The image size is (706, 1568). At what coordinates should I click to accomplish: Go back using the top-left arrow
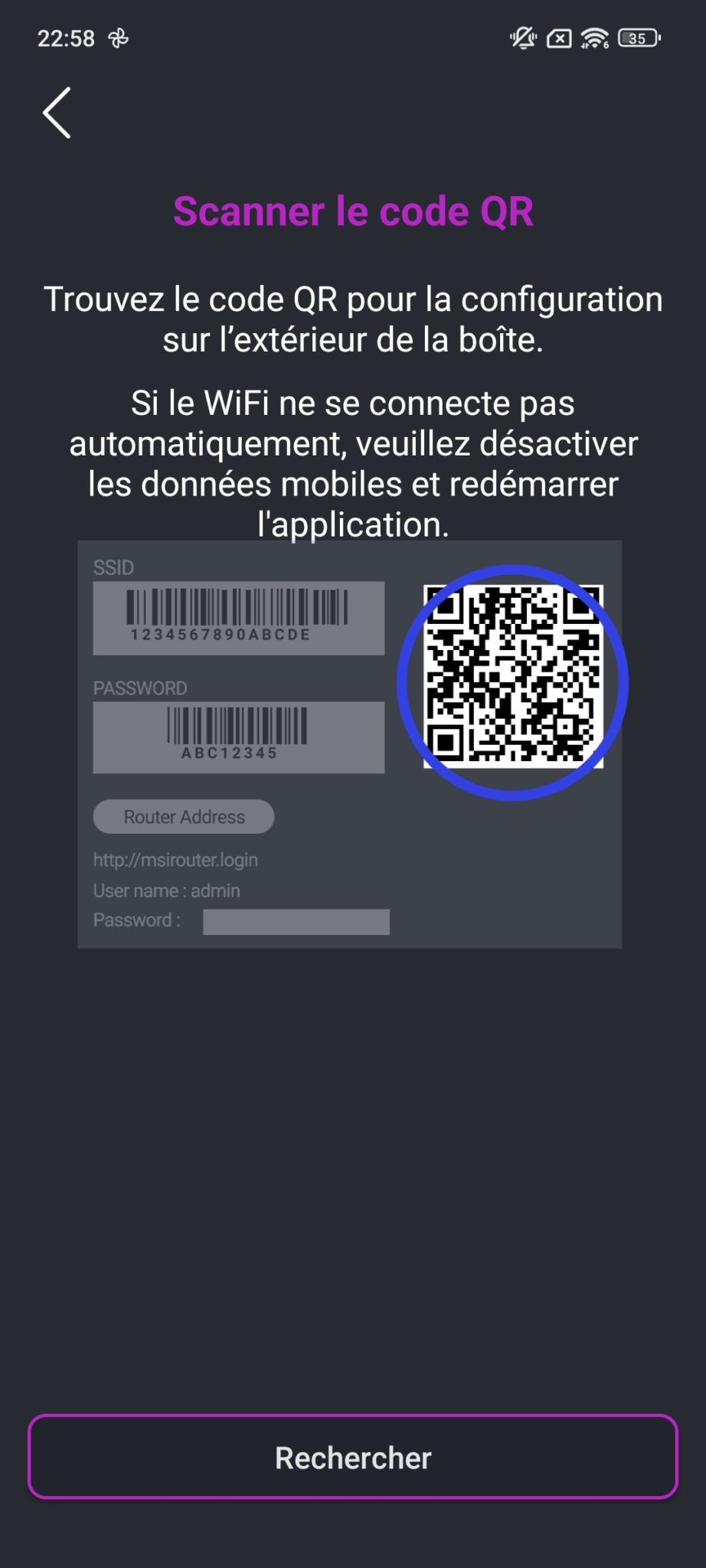tap(57, 113)
